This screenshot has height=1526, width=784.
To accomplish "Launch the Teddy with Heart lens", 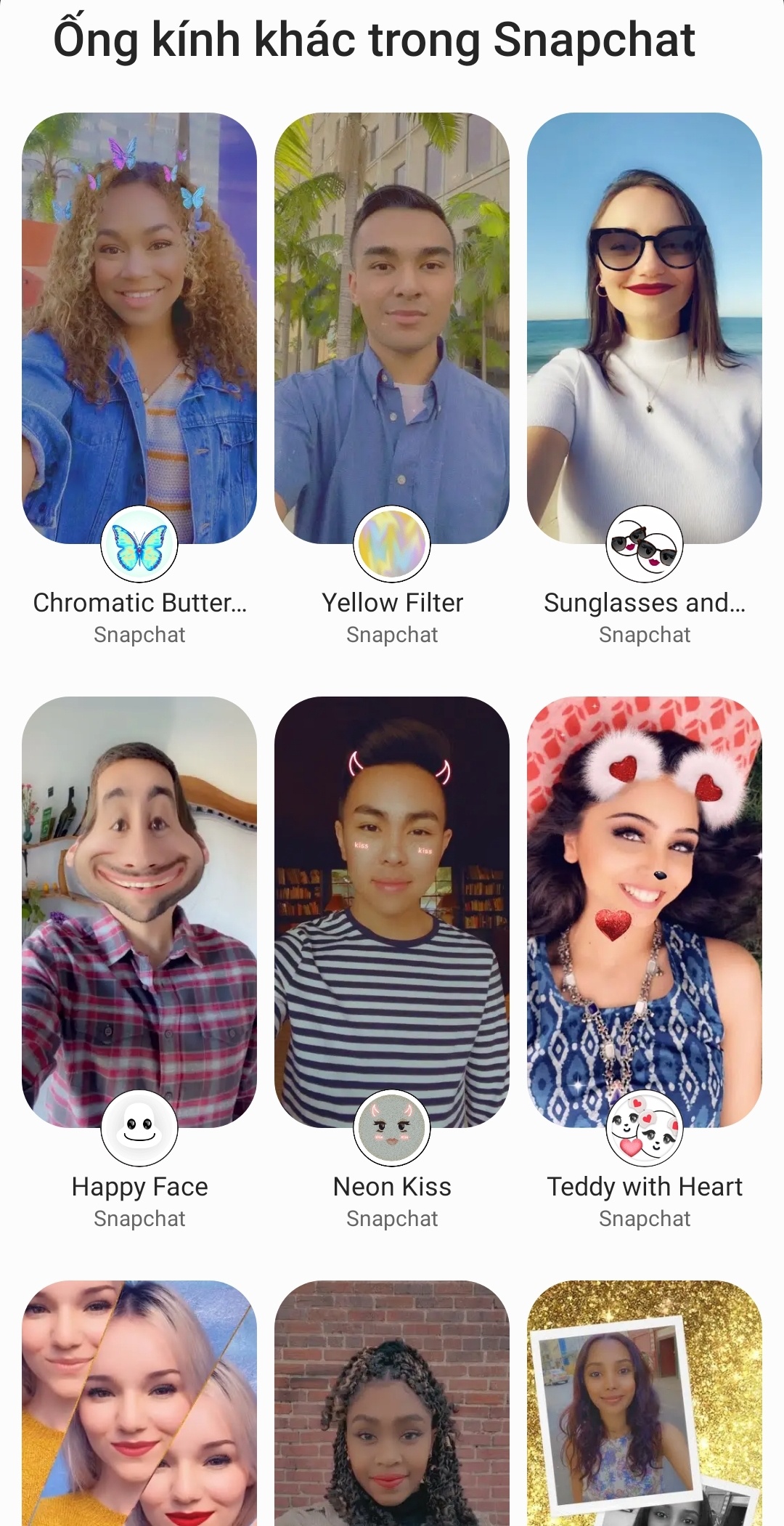I will 645,912.
